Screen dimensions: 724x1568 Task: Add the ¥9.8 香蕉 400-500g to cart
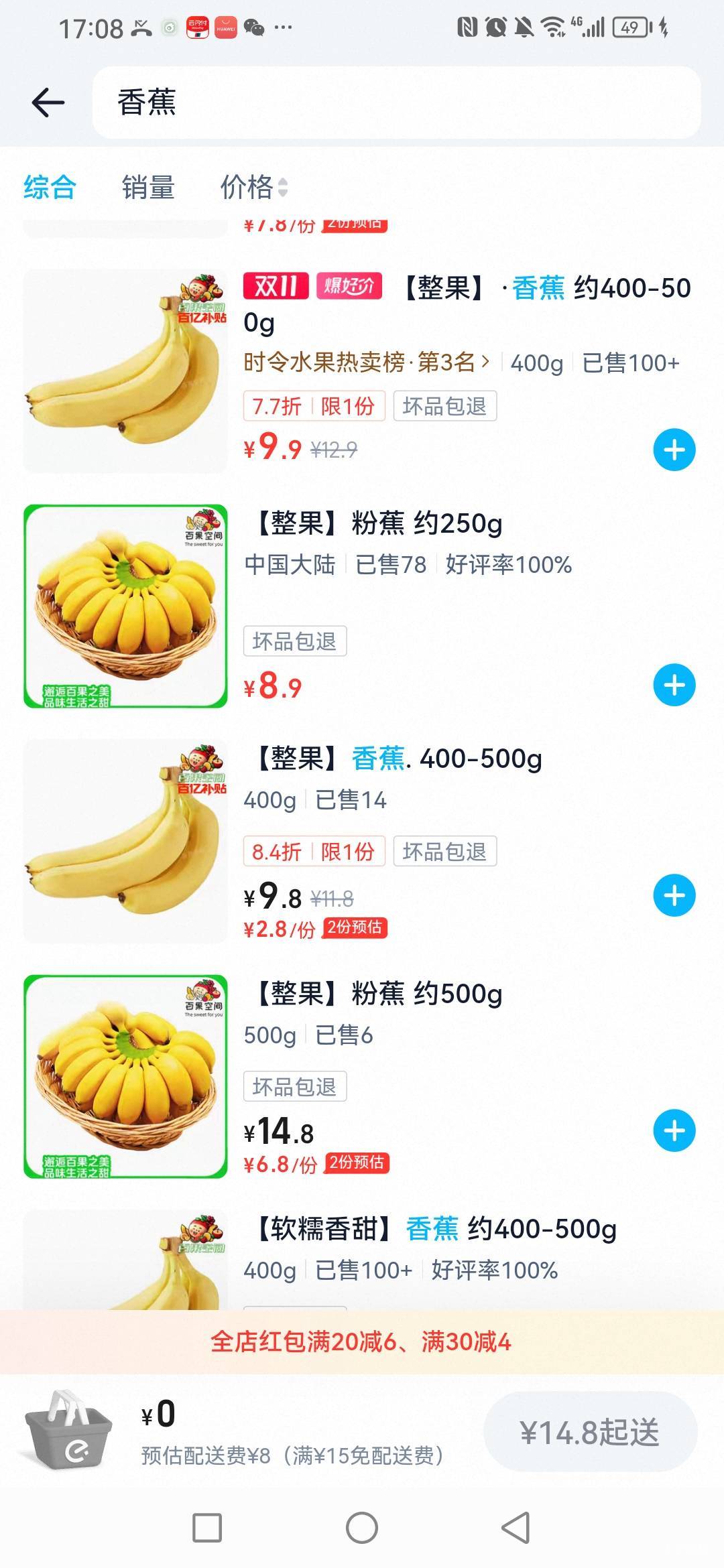(x=674, y=896)
